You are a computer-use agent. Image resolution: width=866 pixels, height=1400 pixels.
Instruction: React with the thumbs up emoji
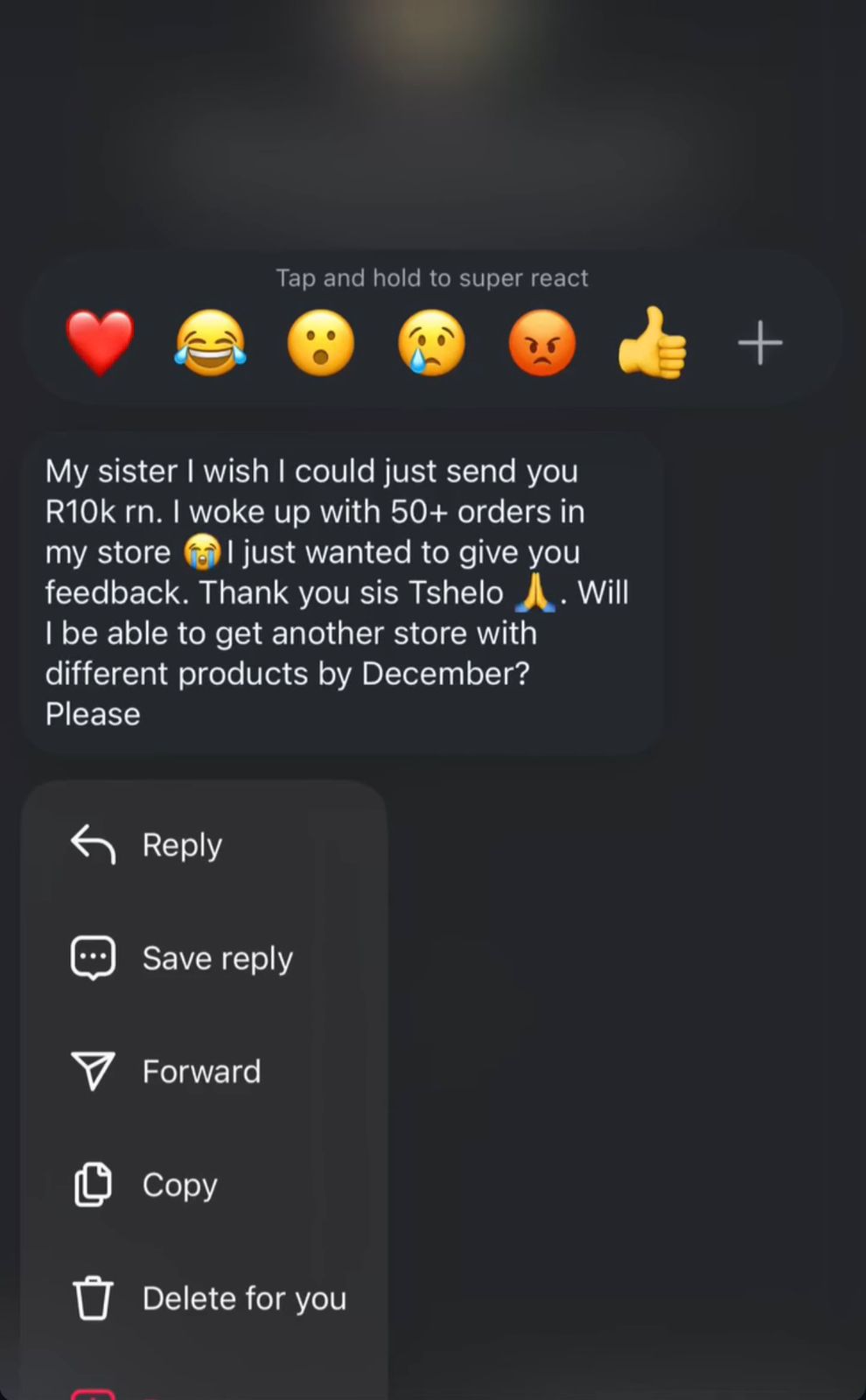coord(652,342)
